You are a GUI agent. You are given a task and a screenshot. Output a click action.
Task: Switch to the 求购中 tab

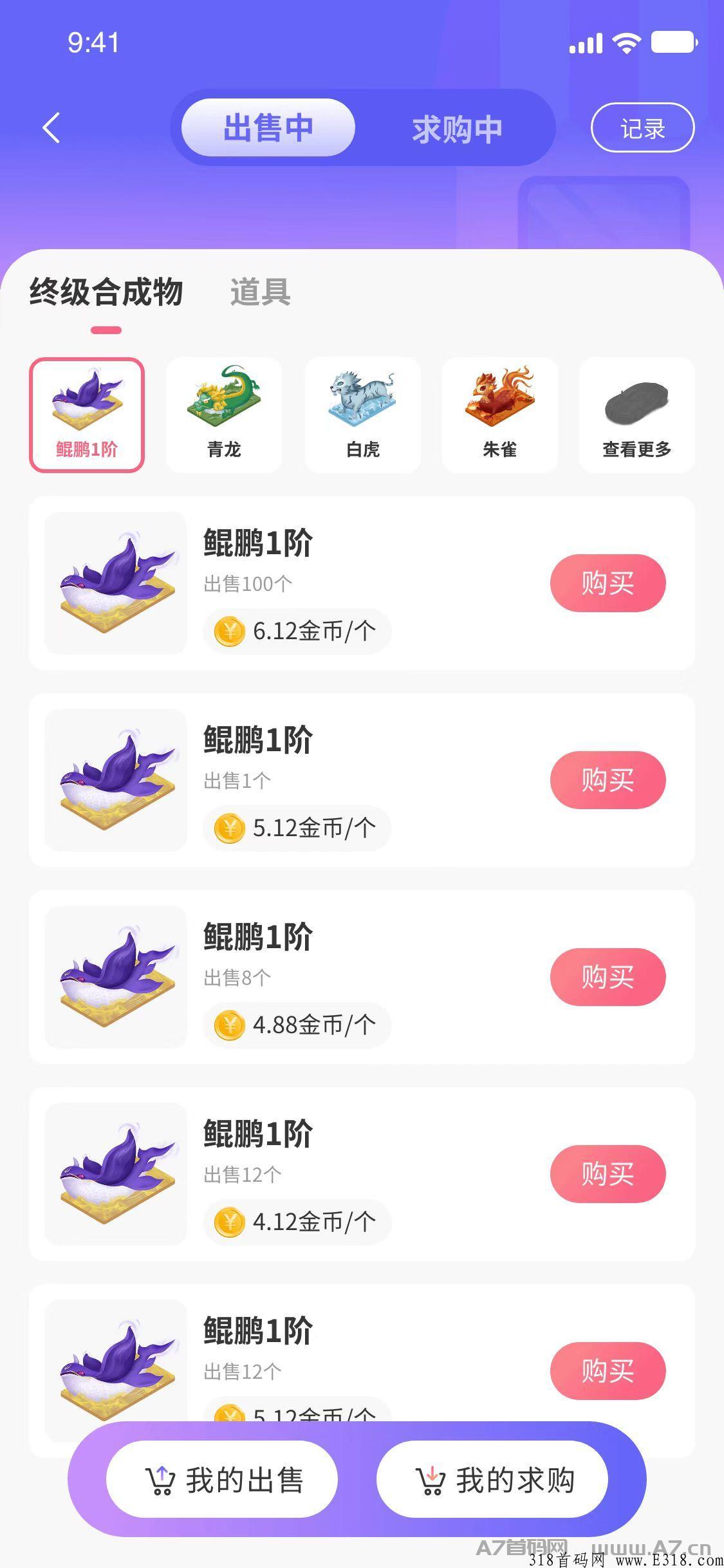456,129
